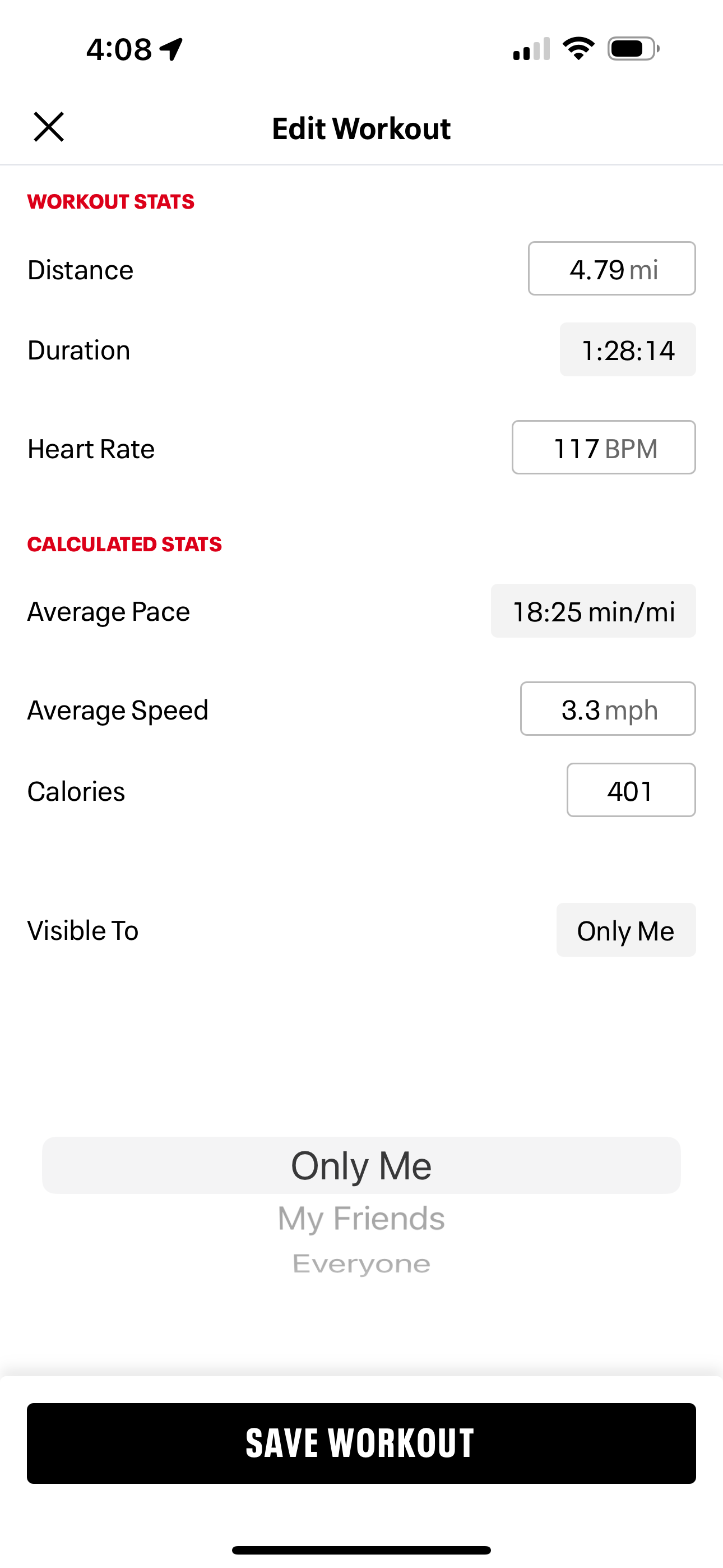Tap the Wi-Fi indicator

click(578, 50)
